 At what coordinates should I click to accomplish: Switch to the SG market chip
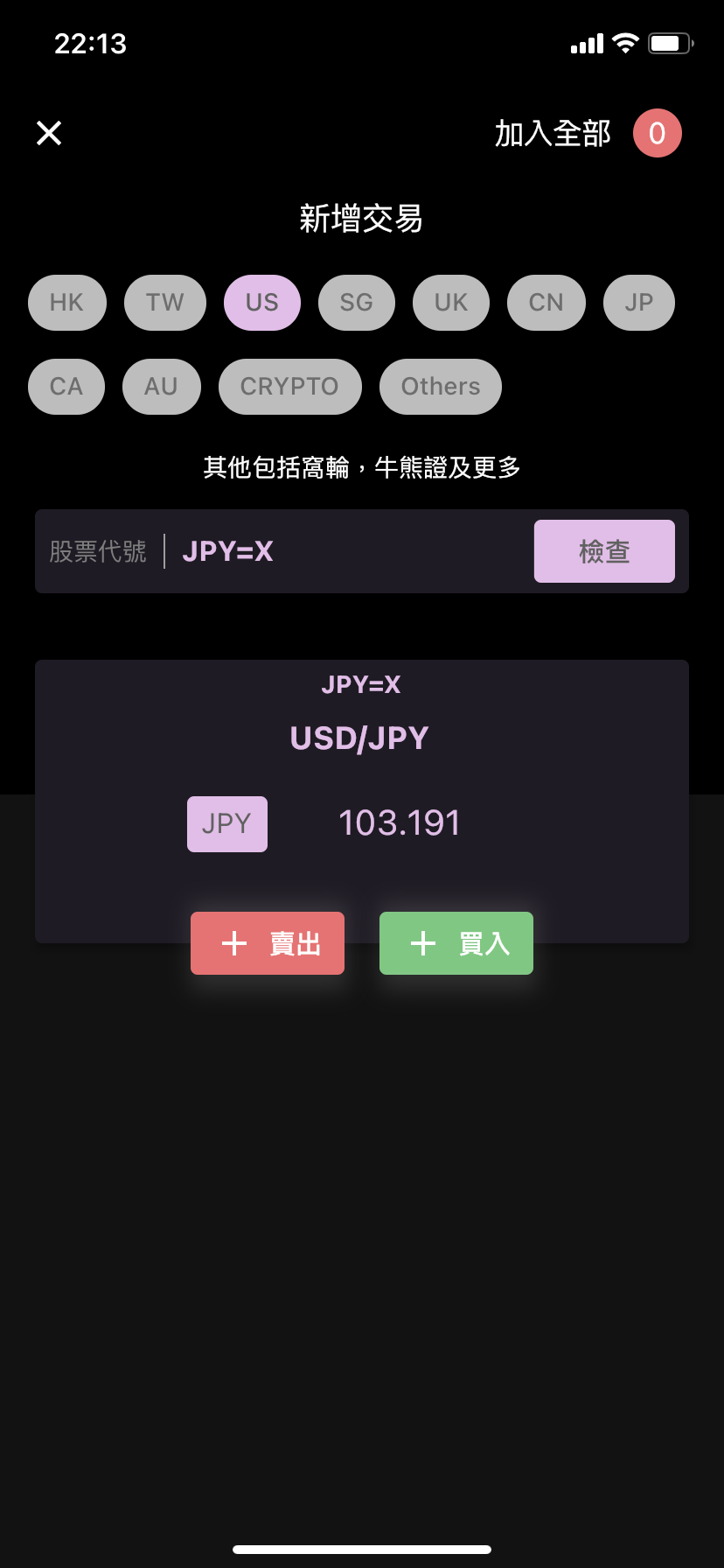357,303
